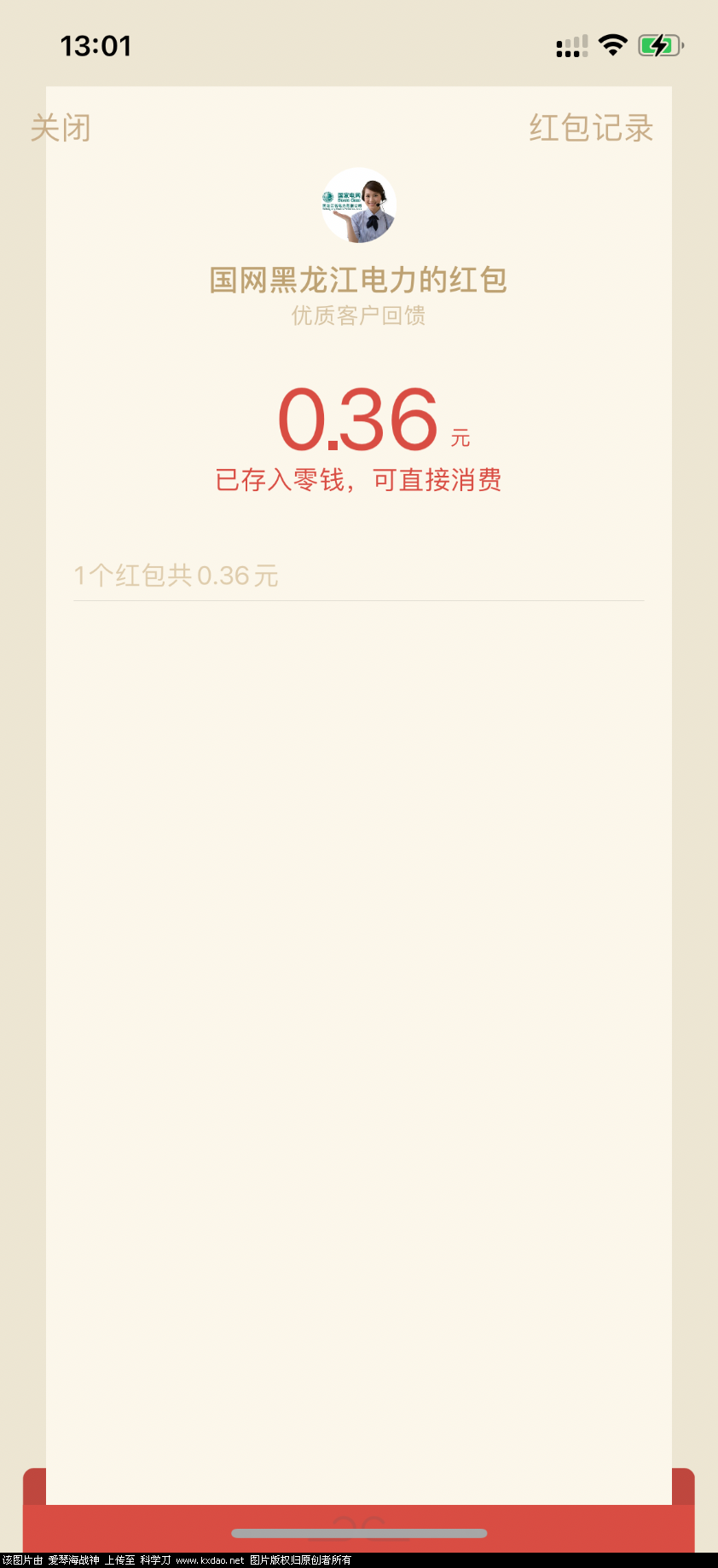This screenshot has height=1568, width=718.
Task: Tap 关闭 at the top left
Action: click(61, 128)
